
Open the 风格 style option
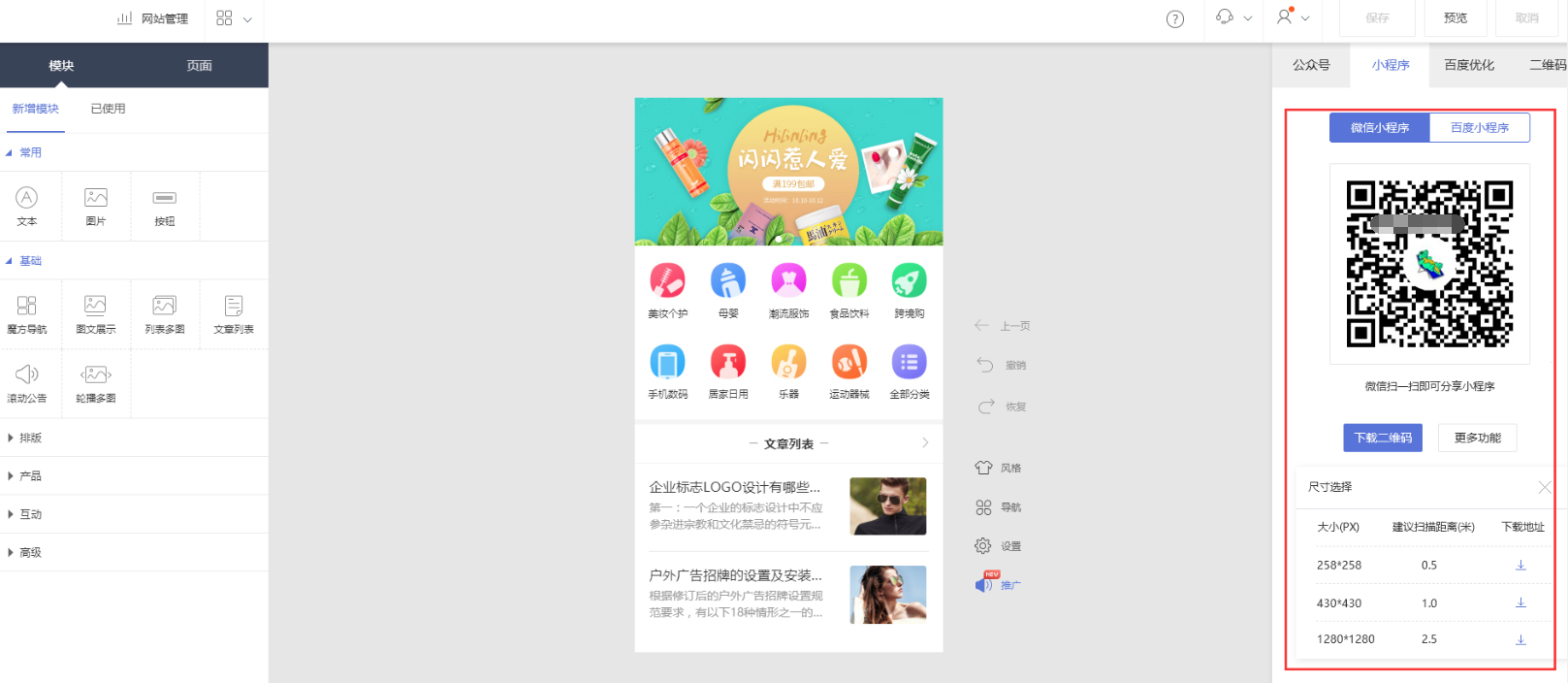tap(999, 468)
